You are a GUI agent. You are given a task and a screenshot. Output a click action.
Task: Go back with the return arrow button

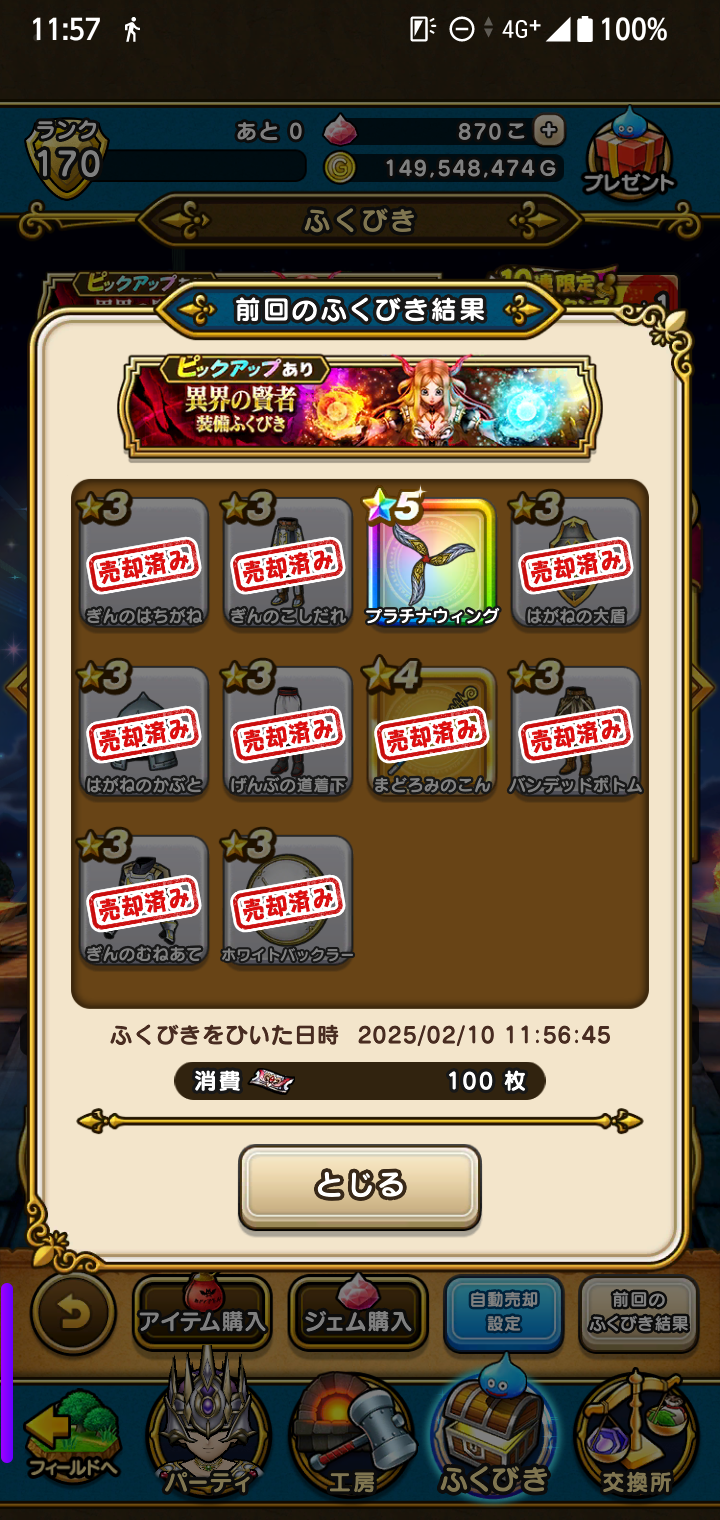73,1312
